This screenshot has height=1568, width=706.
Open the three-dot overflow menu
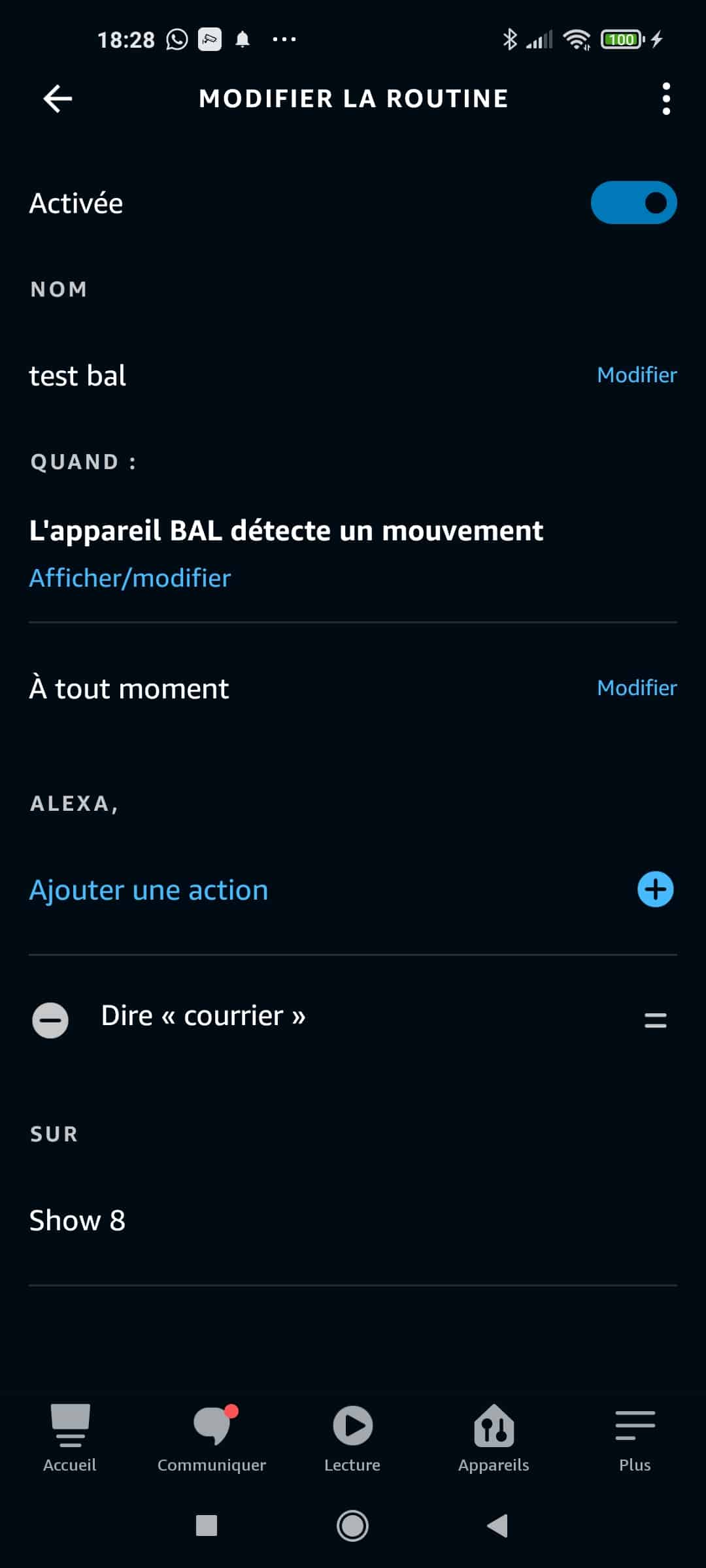coord(665,99)
